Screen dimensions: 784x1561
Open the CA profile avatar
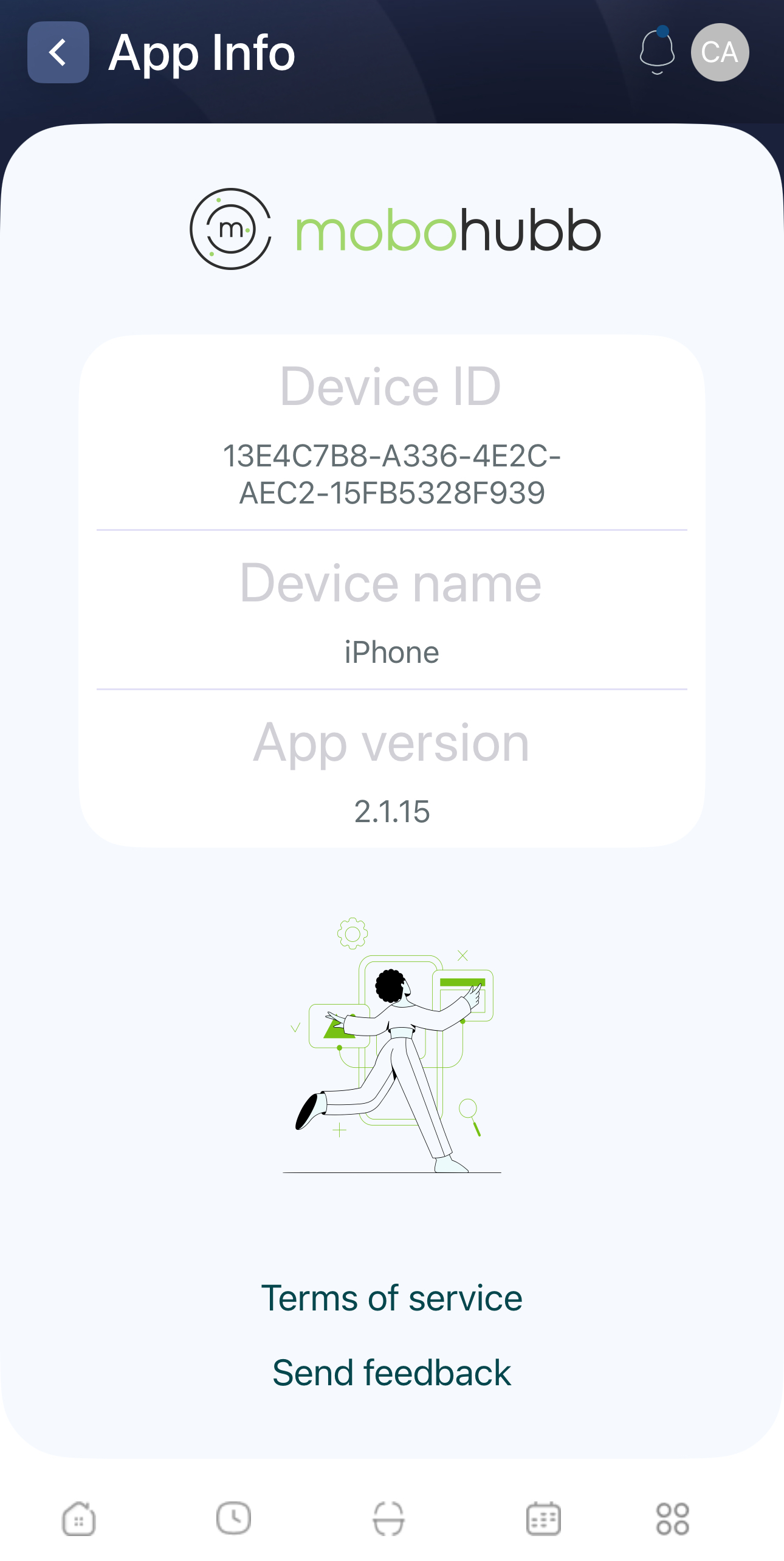[x=720, y=52]
